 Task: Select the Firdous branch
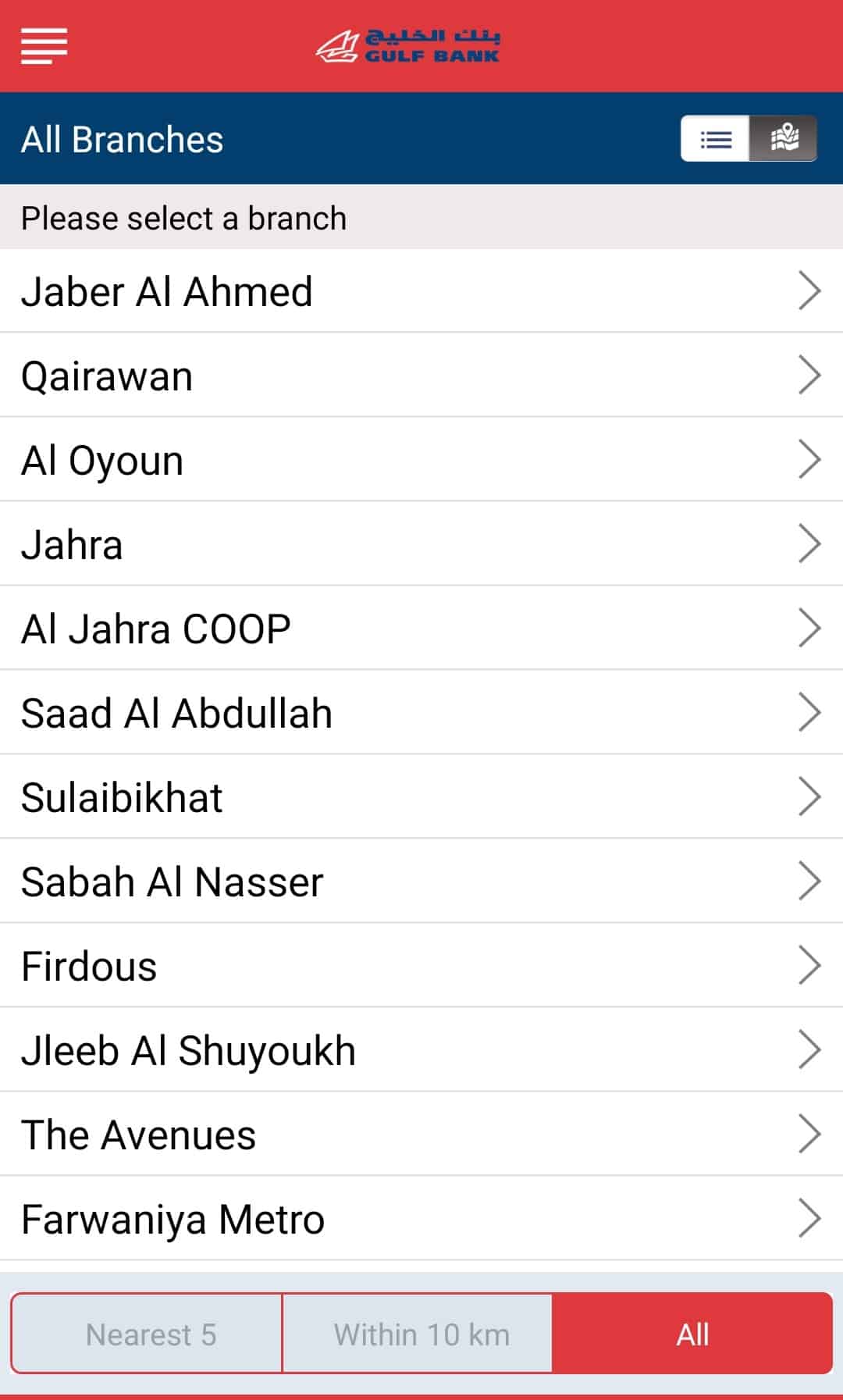click(x=421, y=966)
